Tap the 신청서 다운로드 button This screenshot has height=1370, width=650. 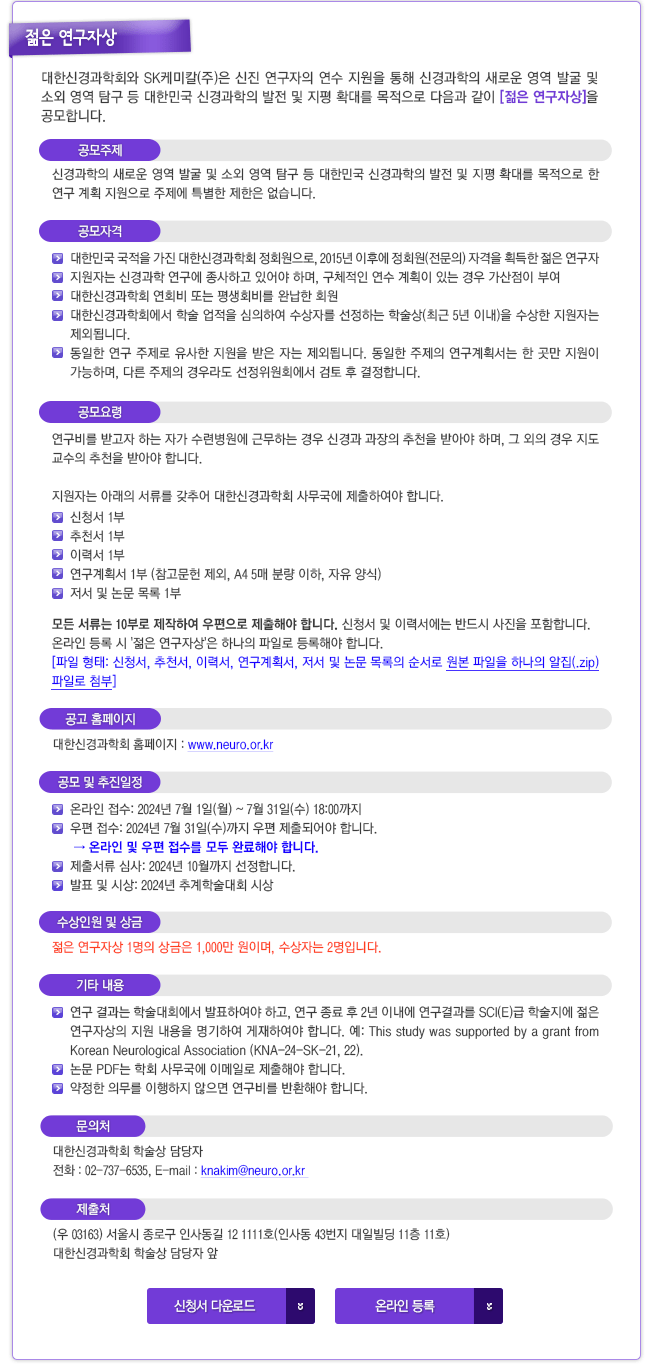pyautogui.click(x=230, y=1306)
